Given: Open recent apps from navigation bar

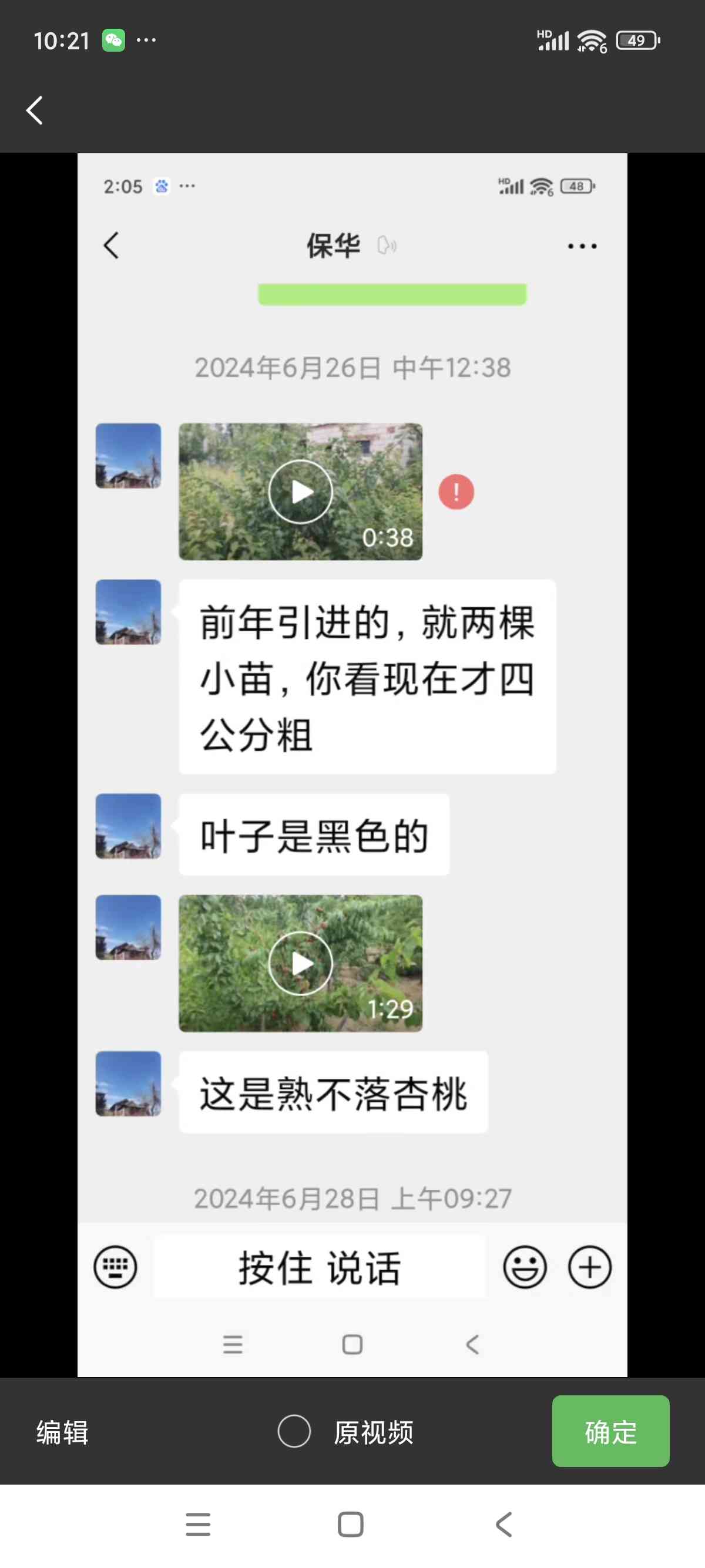Looking at the screenshot, I should point(199,1524).
